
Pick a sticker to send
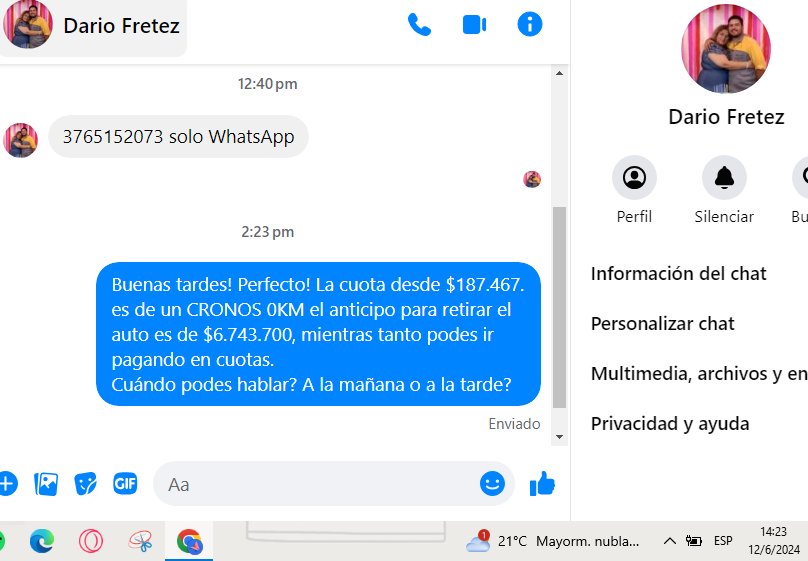click(86, 484)
